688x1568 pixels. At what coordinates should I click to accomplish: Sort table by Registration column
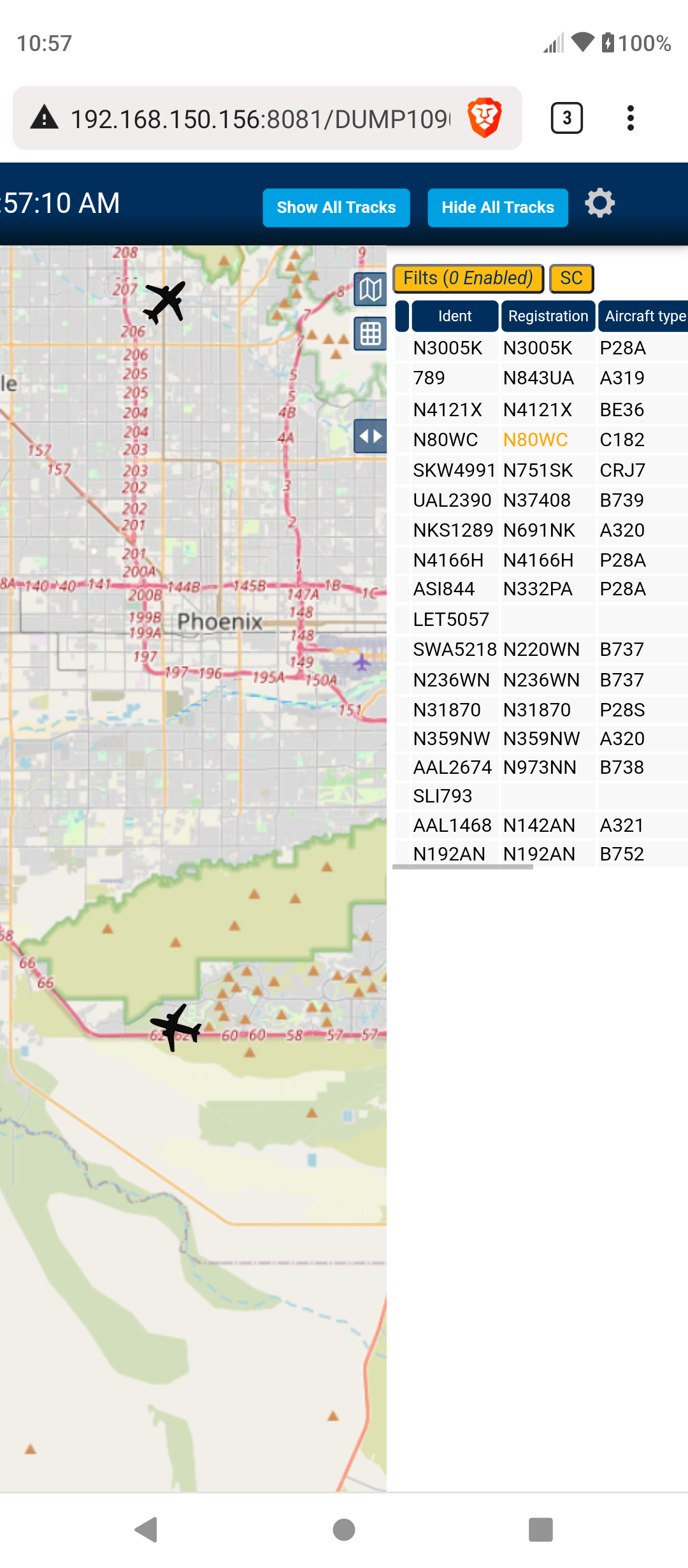point(548,316)
